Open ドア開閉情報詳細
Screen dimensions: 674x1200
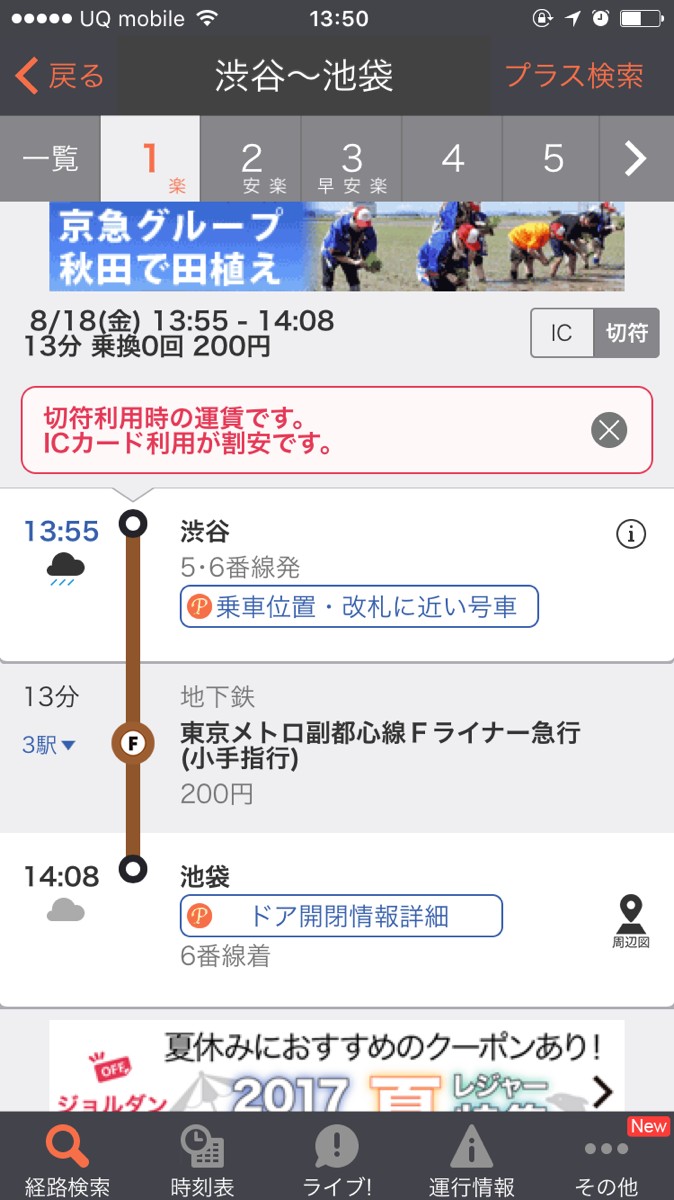pos(341,915)
